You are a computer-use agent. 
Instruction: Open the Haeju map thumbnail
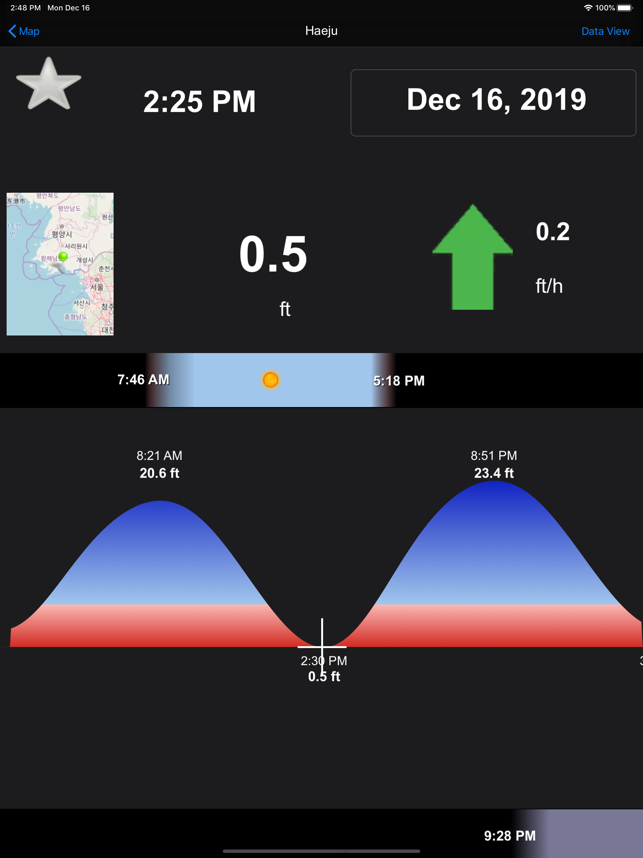60,264
